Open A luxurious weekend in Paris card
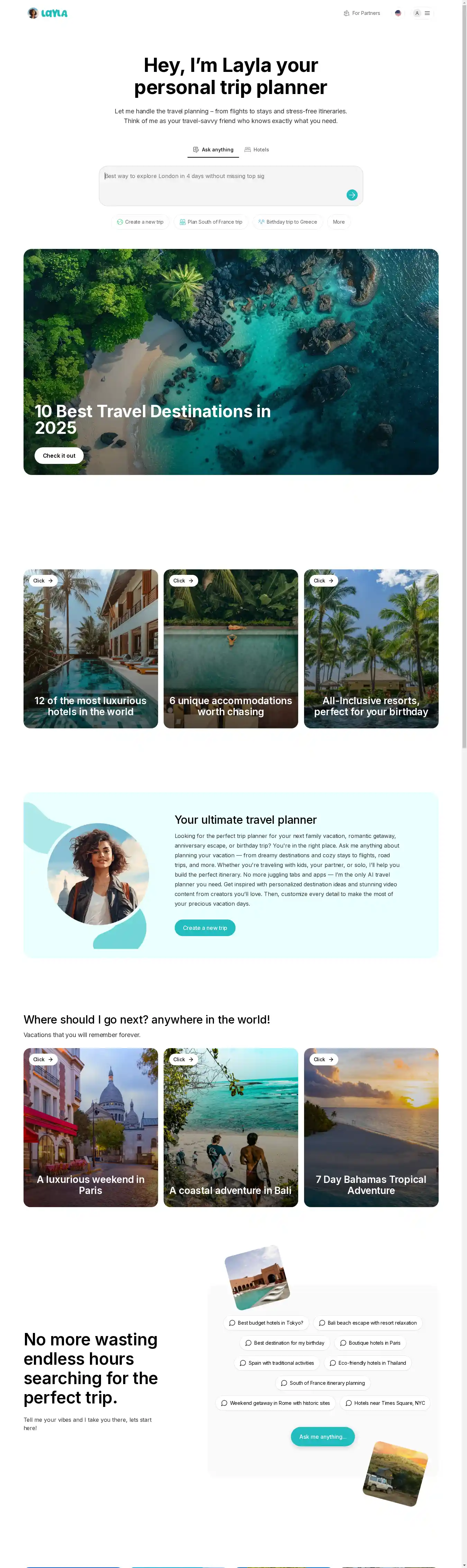 90,1127
